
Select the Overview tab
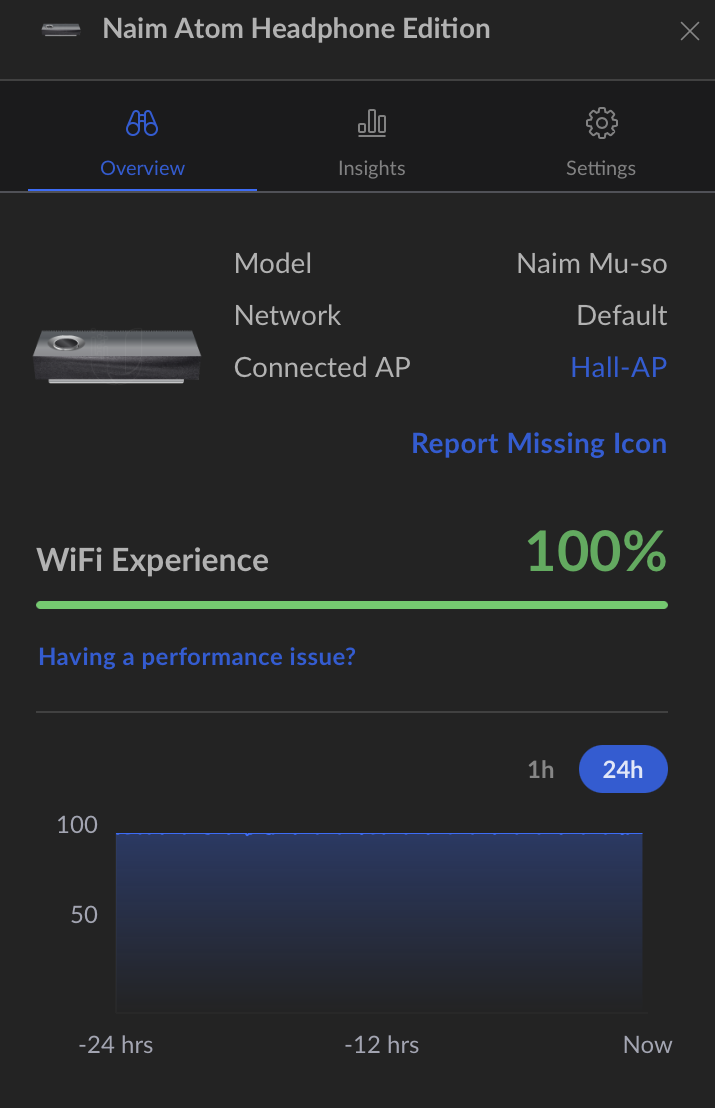[142, 142]
